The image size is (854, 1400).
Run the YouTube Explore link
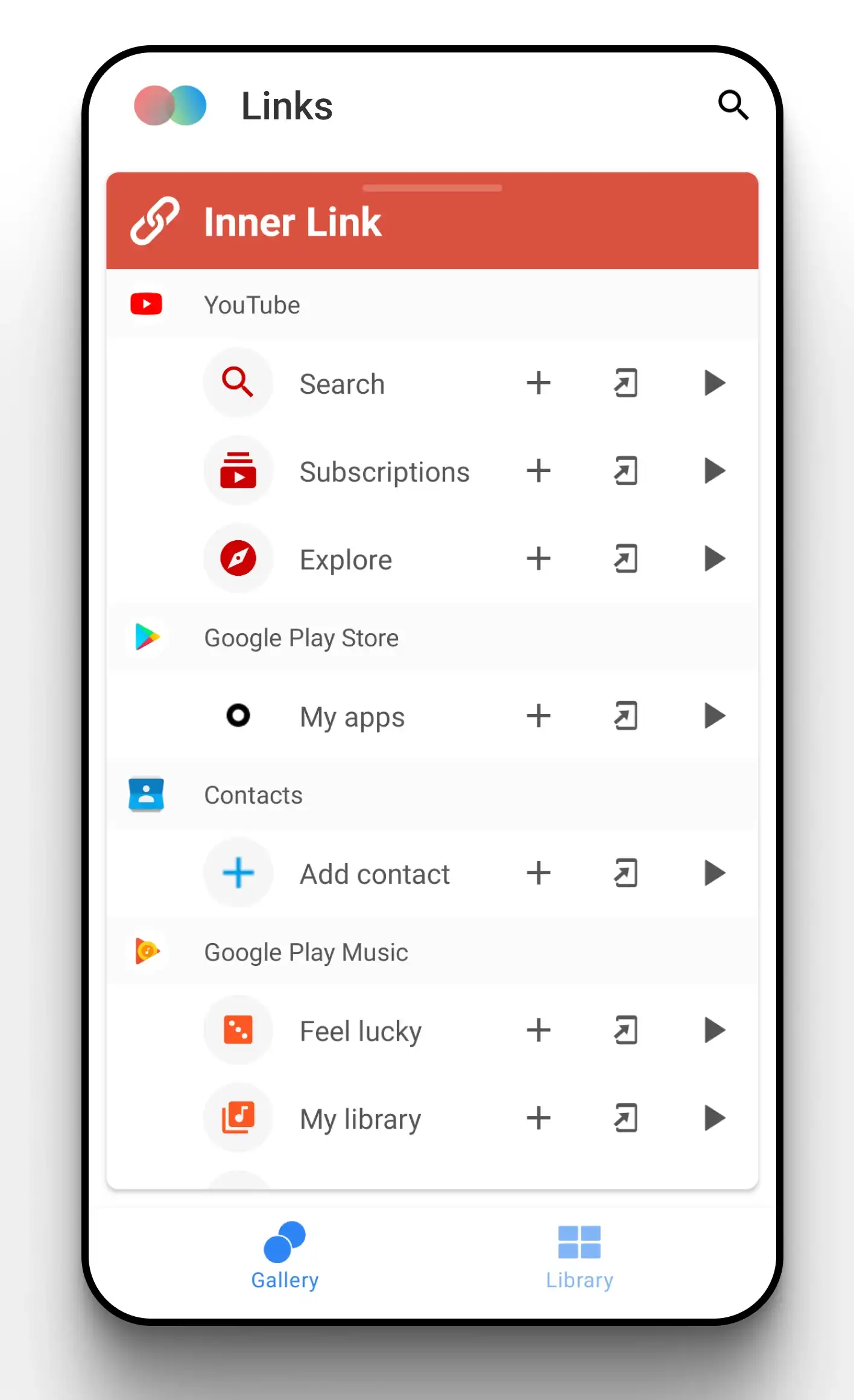[714, 559]
